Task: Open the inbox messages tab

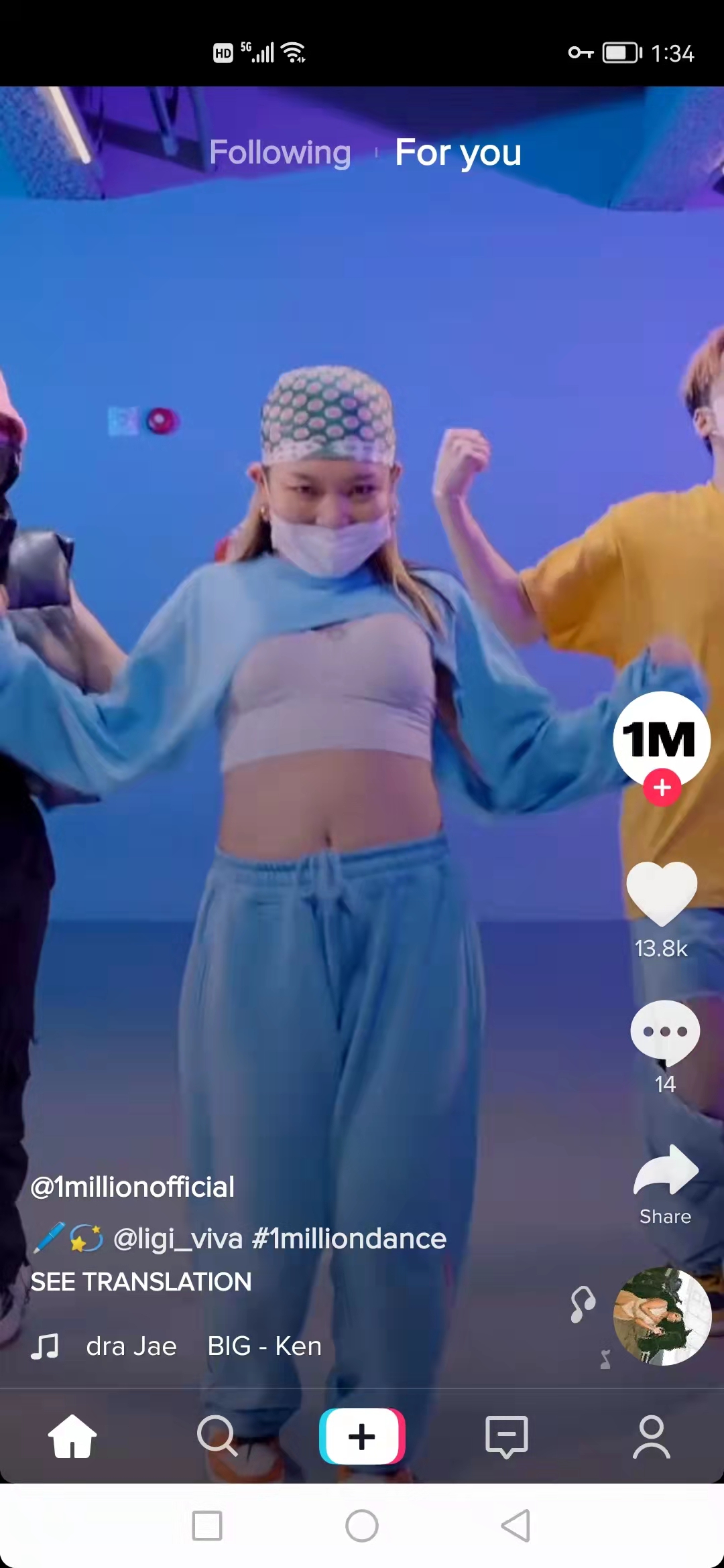Action: tap(507, 1436)
